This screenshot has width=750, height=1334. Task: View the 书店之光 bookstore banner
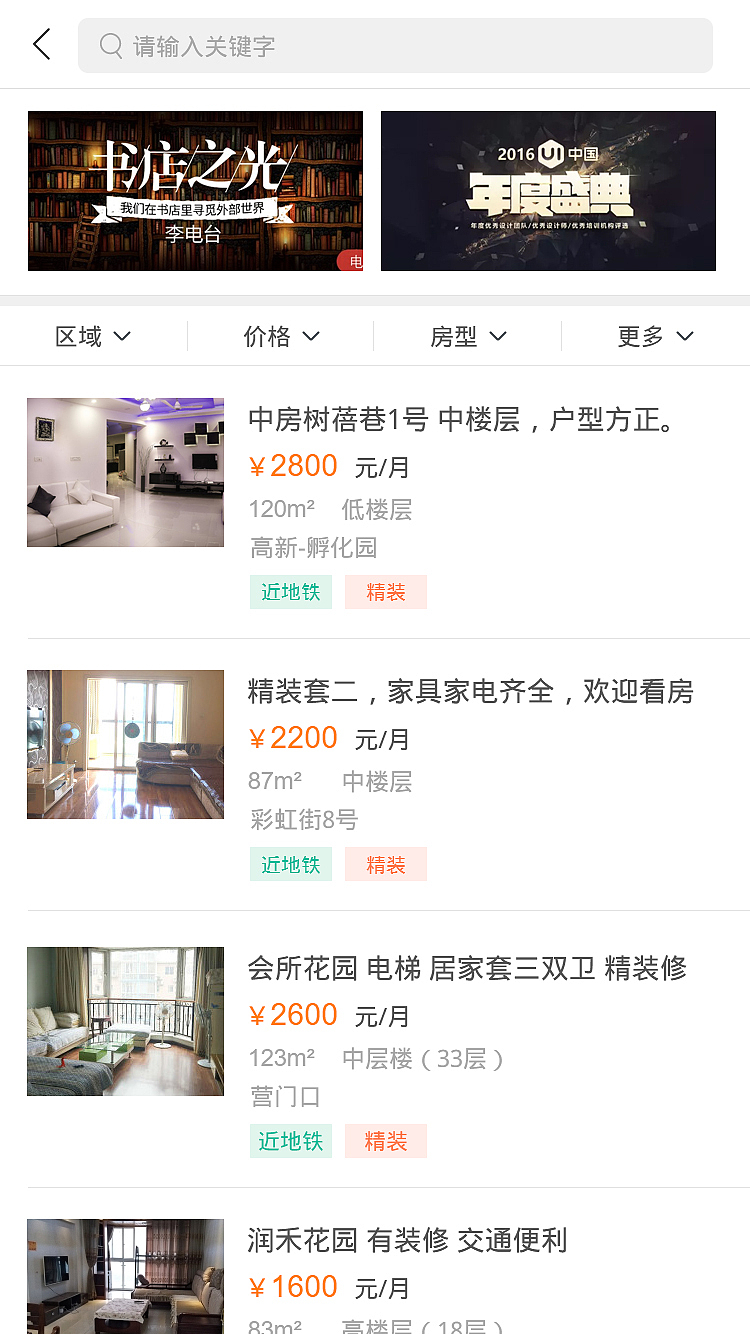pyautogui.click(x=195, y=190)
